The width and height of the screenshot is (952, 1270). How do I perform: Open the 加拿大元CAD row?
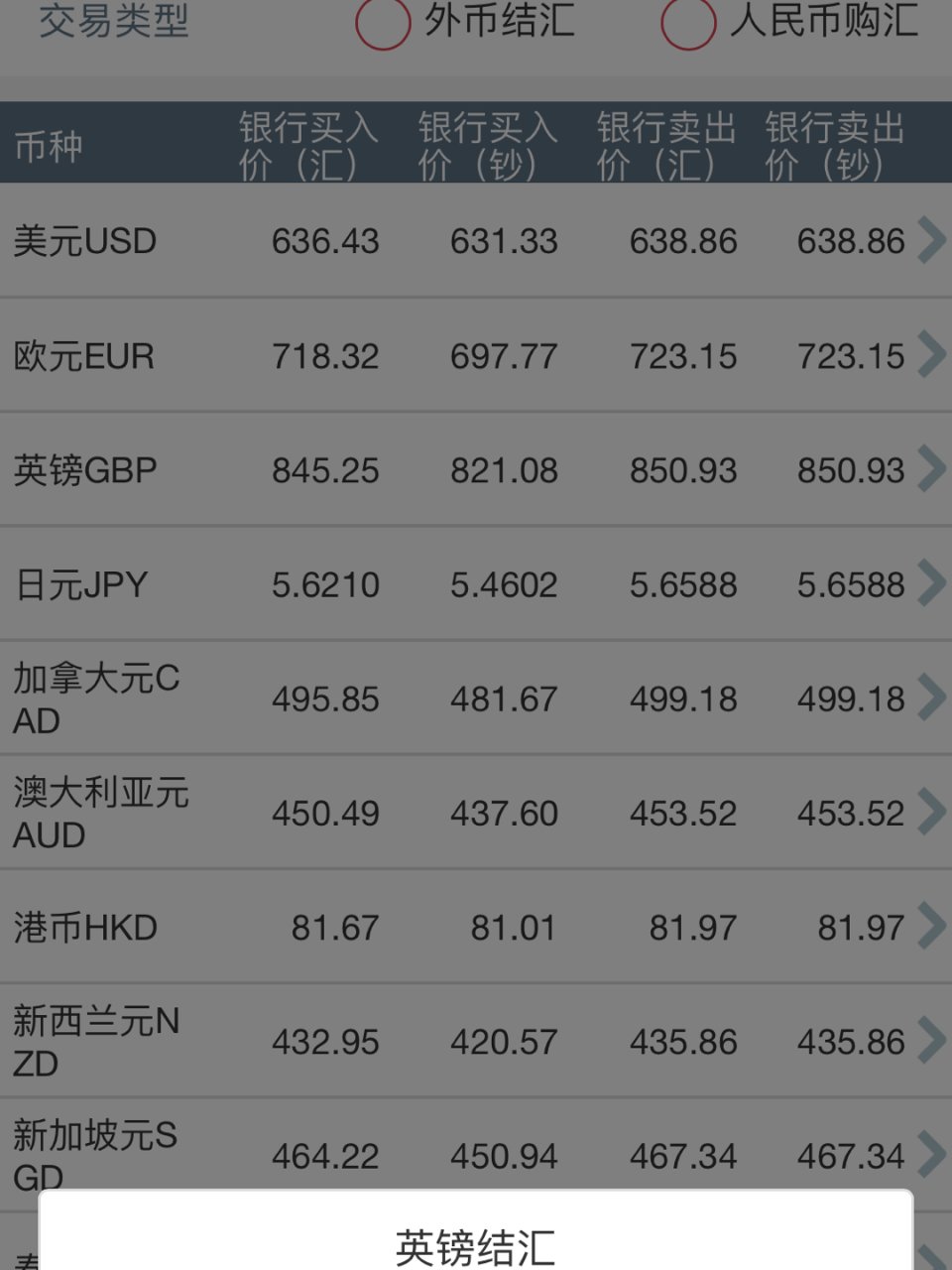[475, 698]
